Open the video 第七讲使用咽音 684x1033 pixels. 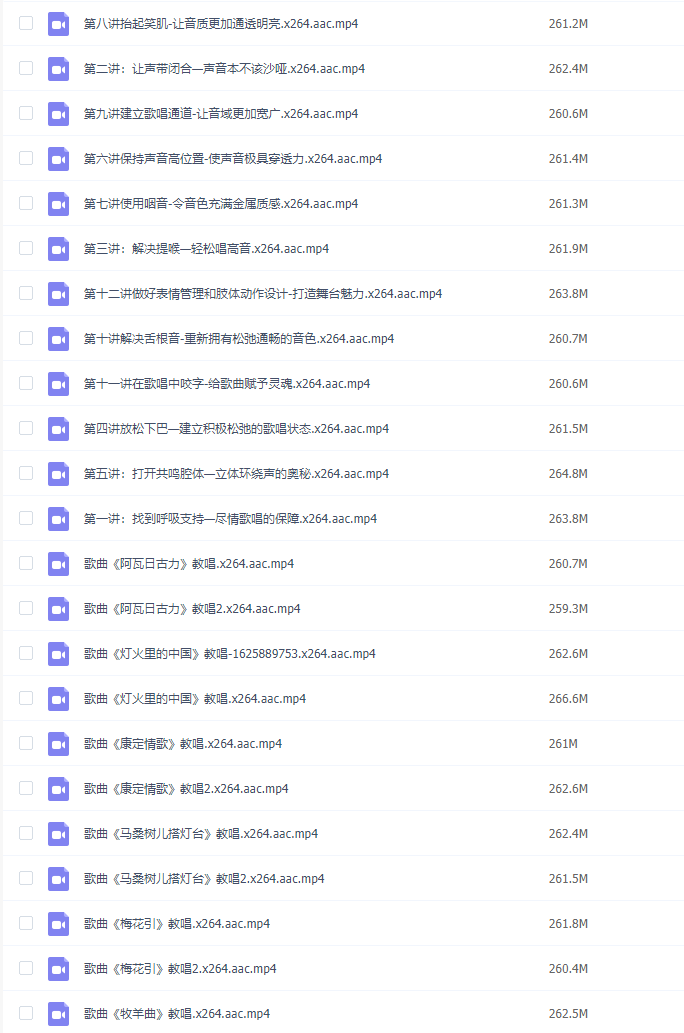click(220, 203)
